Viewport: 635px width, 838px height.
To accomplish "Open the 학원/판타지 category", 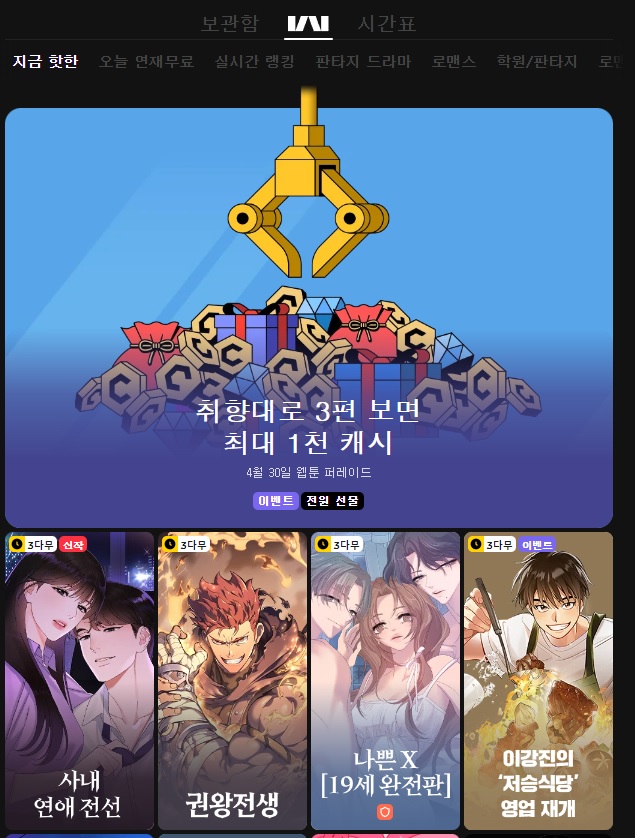I will [x=537, y=62].
